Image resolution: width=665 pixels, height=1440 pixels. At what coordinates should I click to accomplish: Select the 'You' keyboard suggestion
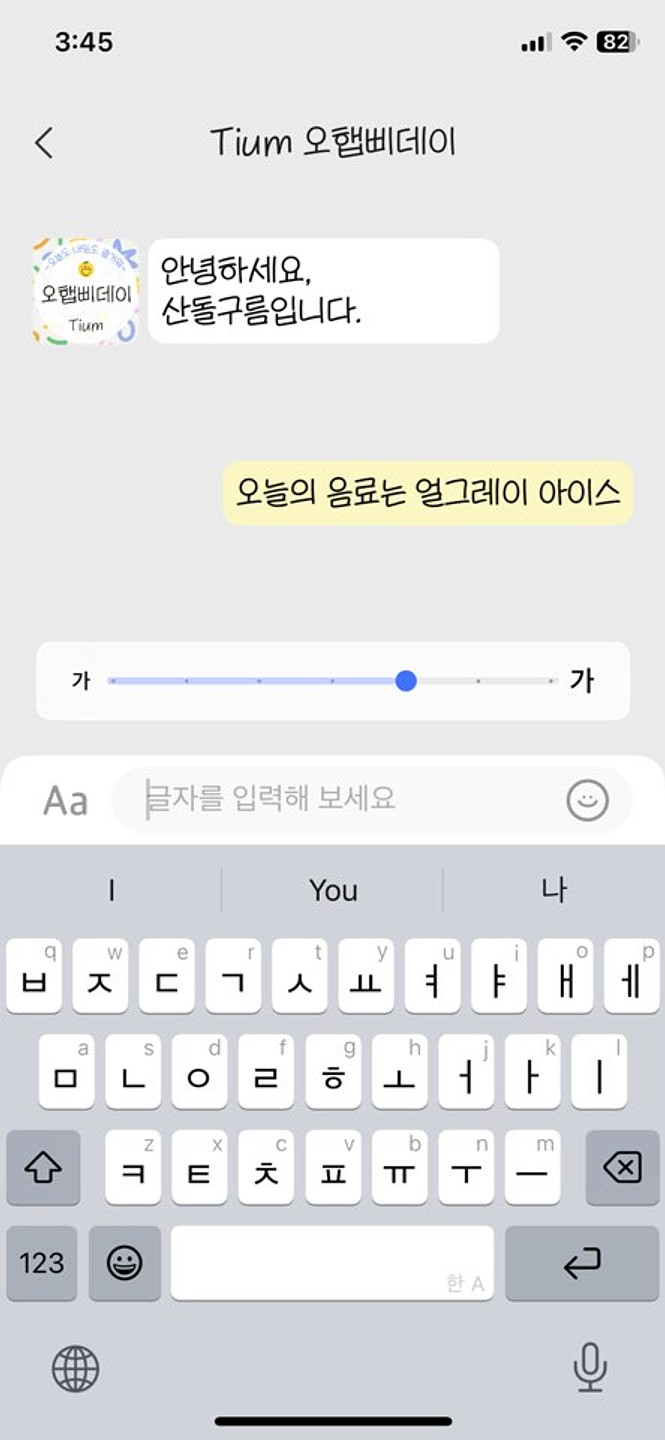(x=333, y=890)
